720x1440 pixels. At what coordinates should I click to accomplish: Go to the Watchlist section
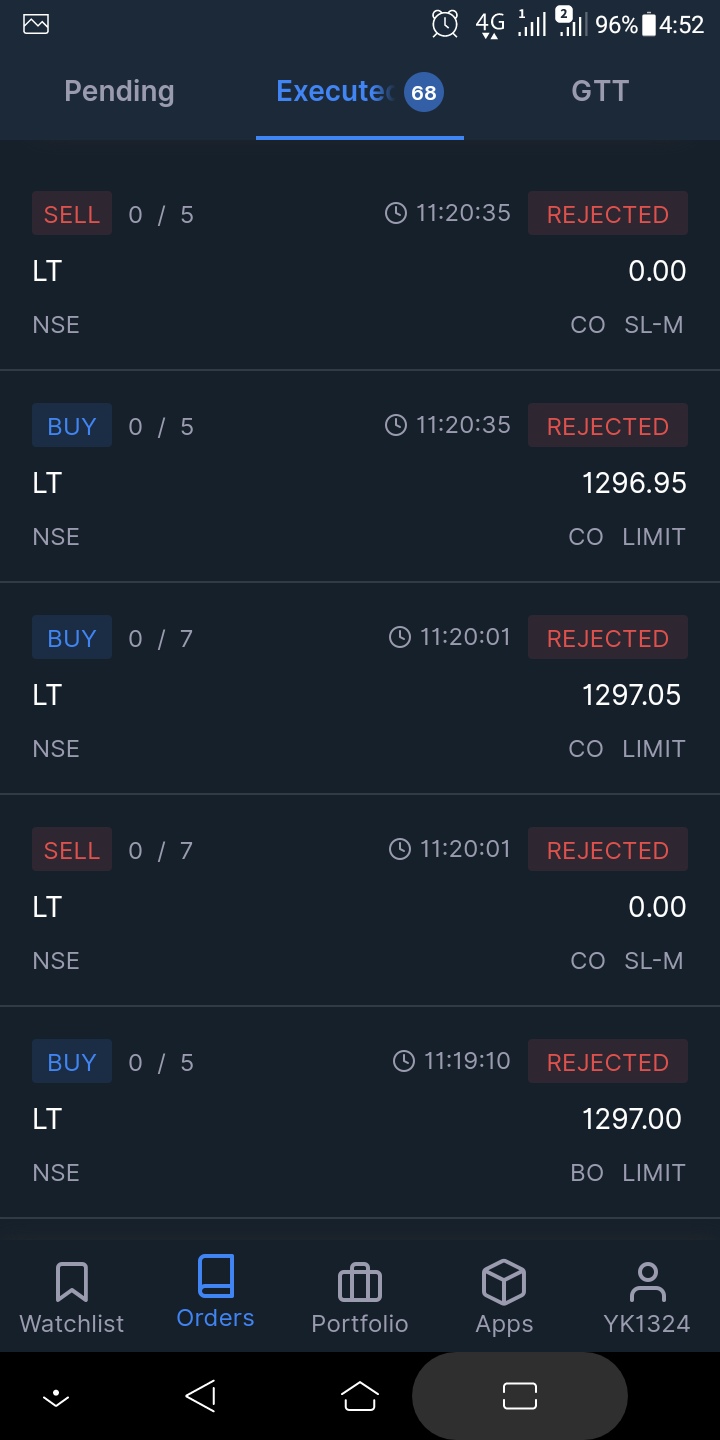72,1297
